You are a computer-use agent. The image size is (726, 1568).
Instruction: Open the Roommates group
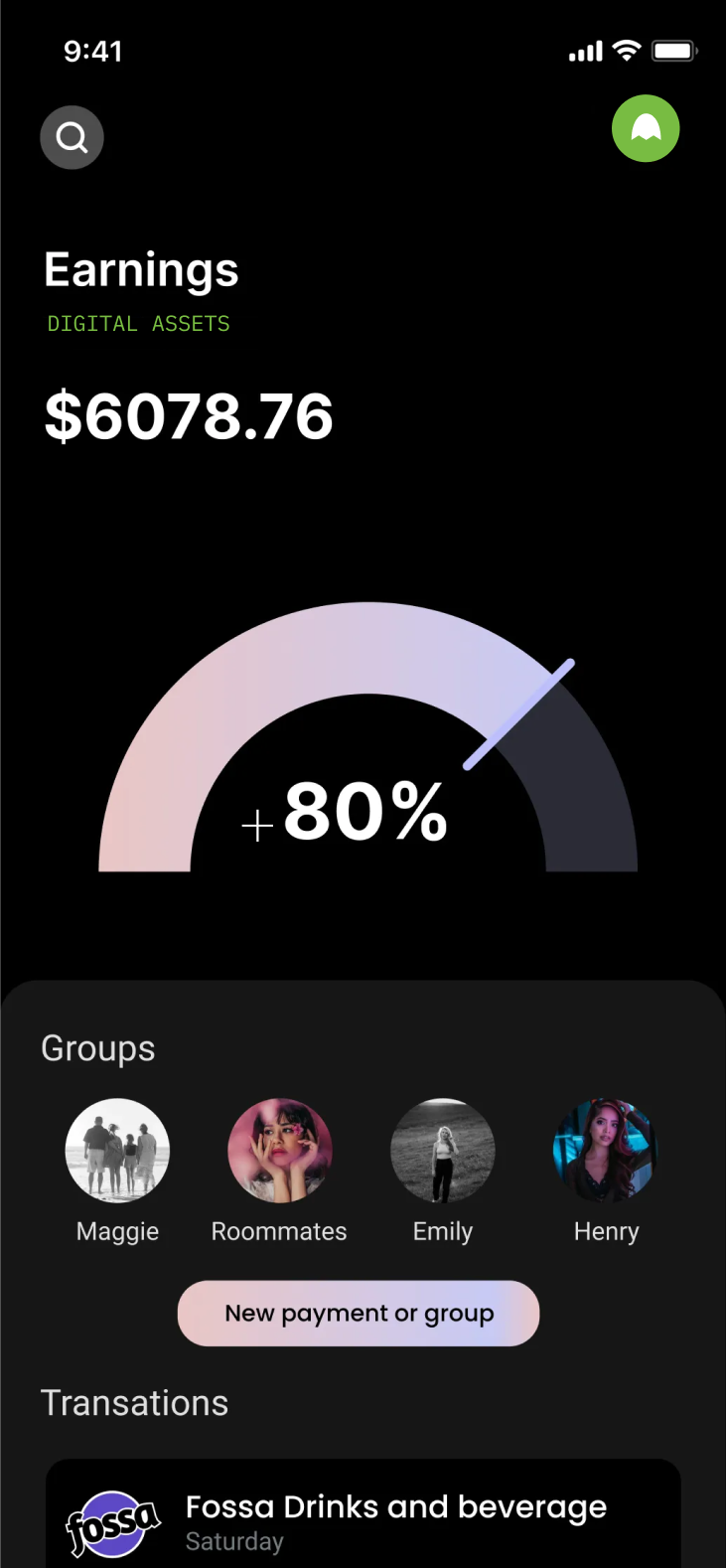280,1151
